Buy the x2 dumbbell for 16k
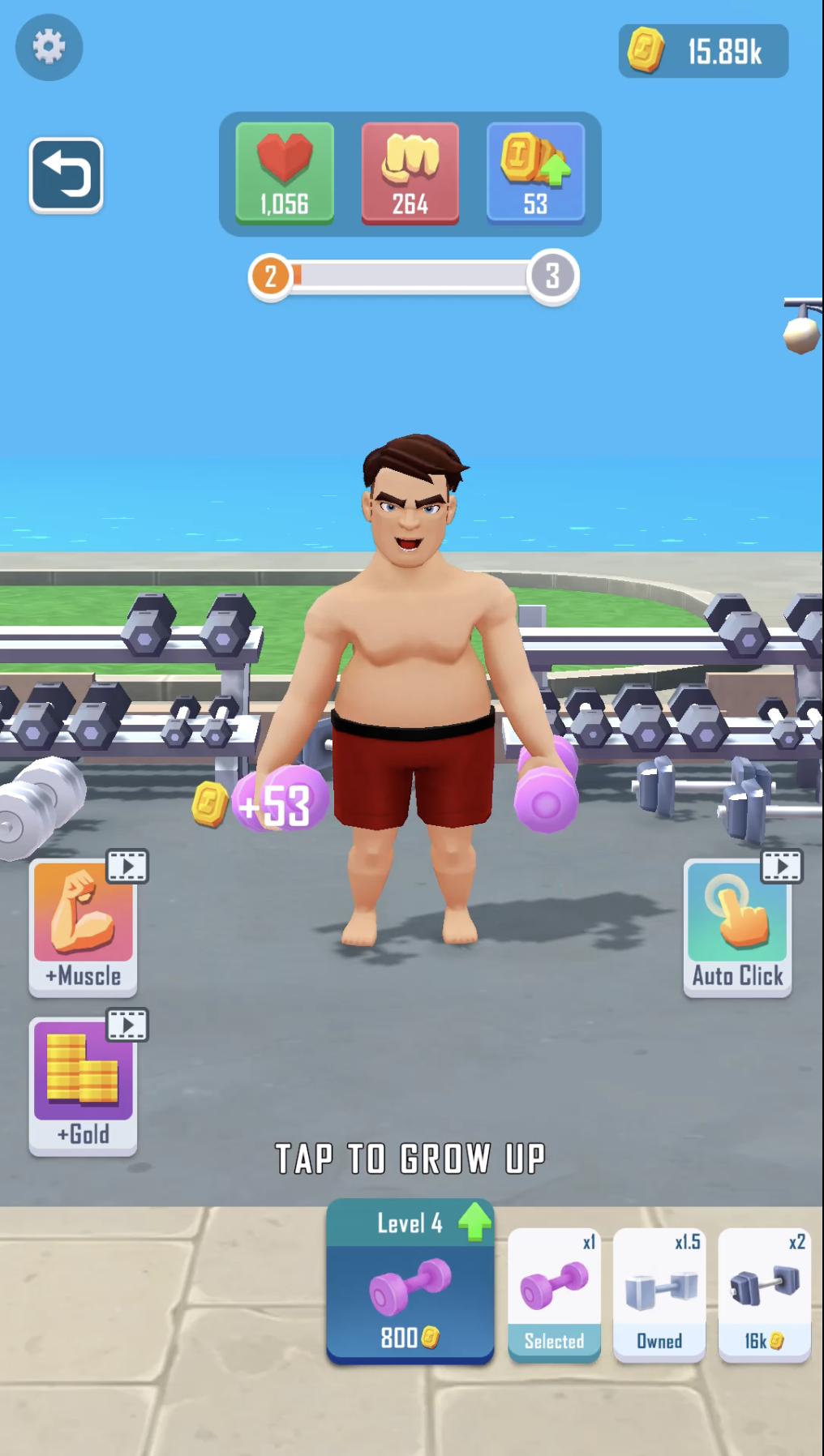Viewport: 824px width, 1456px height. [x=764, y=1295]
